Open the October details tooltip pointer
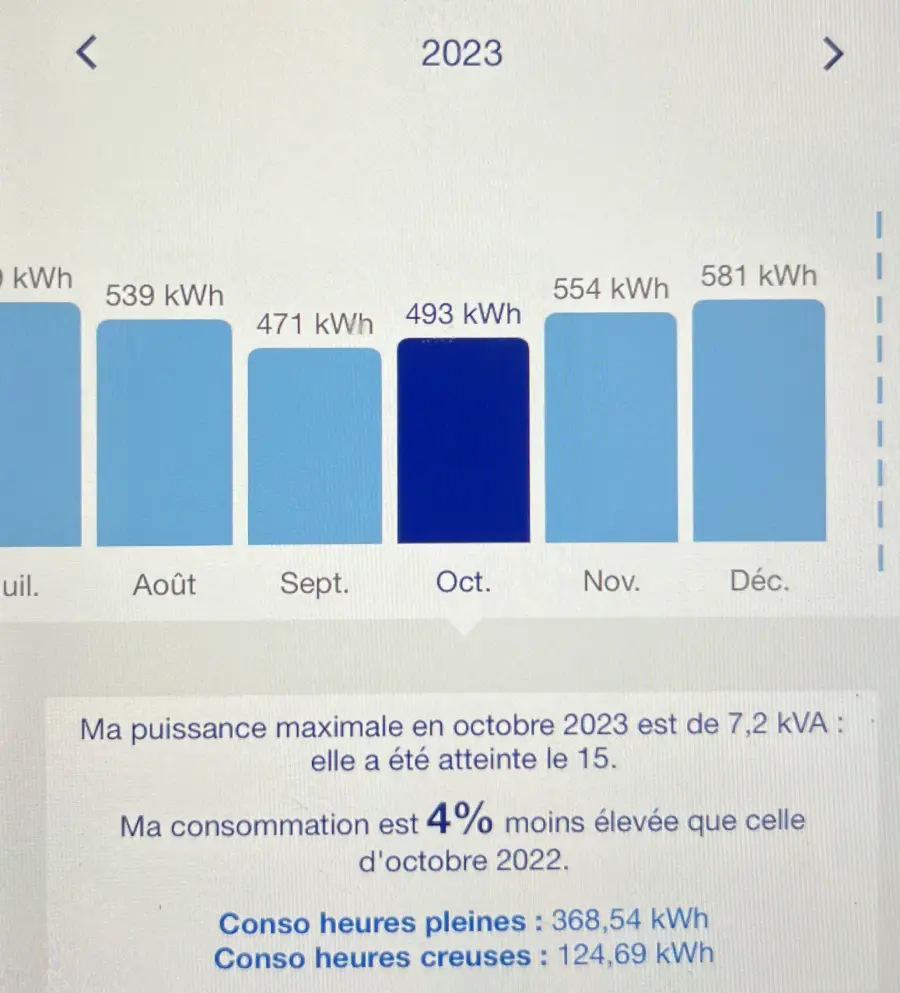The width and height of the screenshot is (900, 993). (x=463, y=627)
